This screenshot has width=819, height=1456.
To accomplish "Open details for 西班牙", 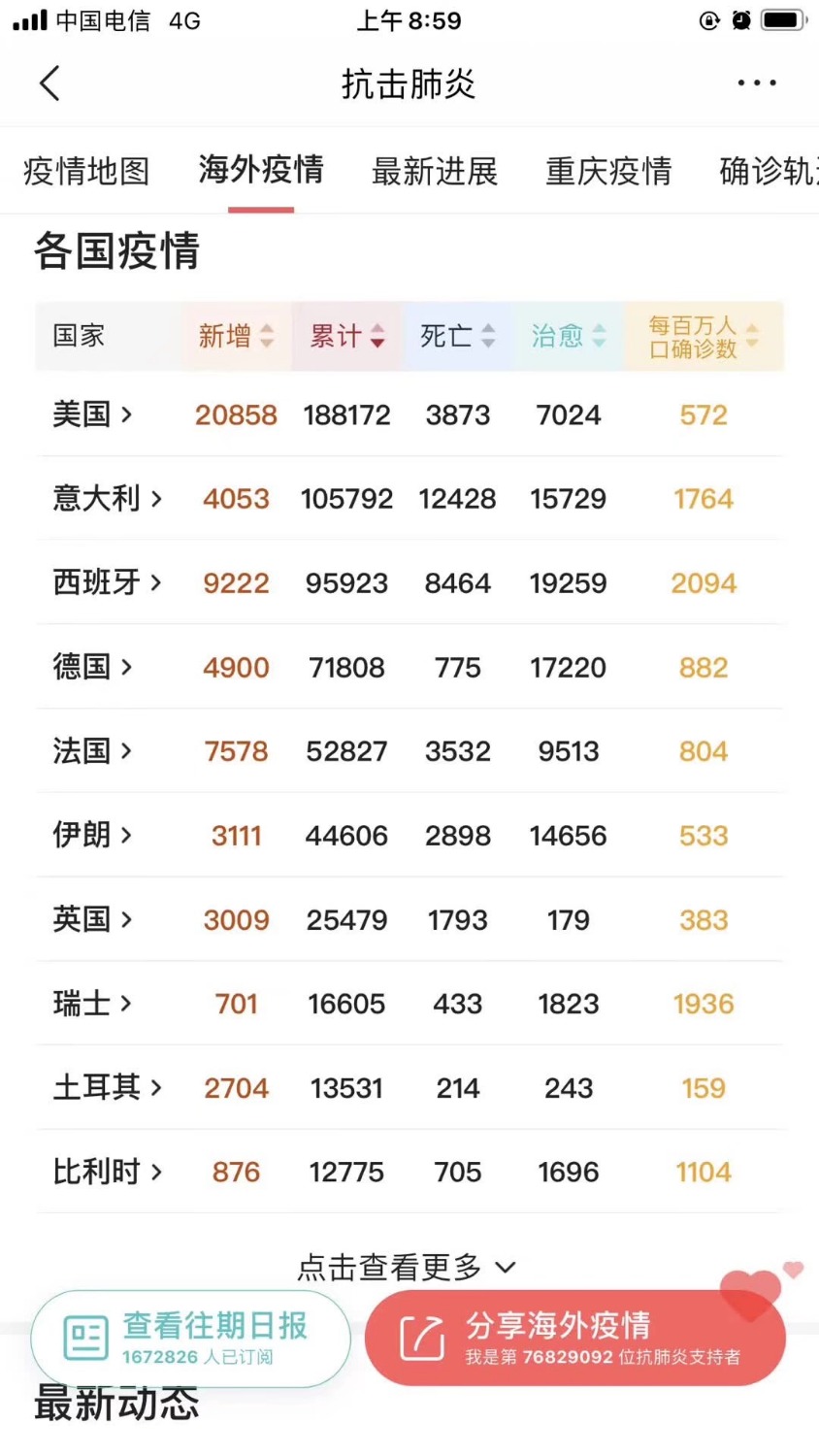I will [x=107, y=582].
